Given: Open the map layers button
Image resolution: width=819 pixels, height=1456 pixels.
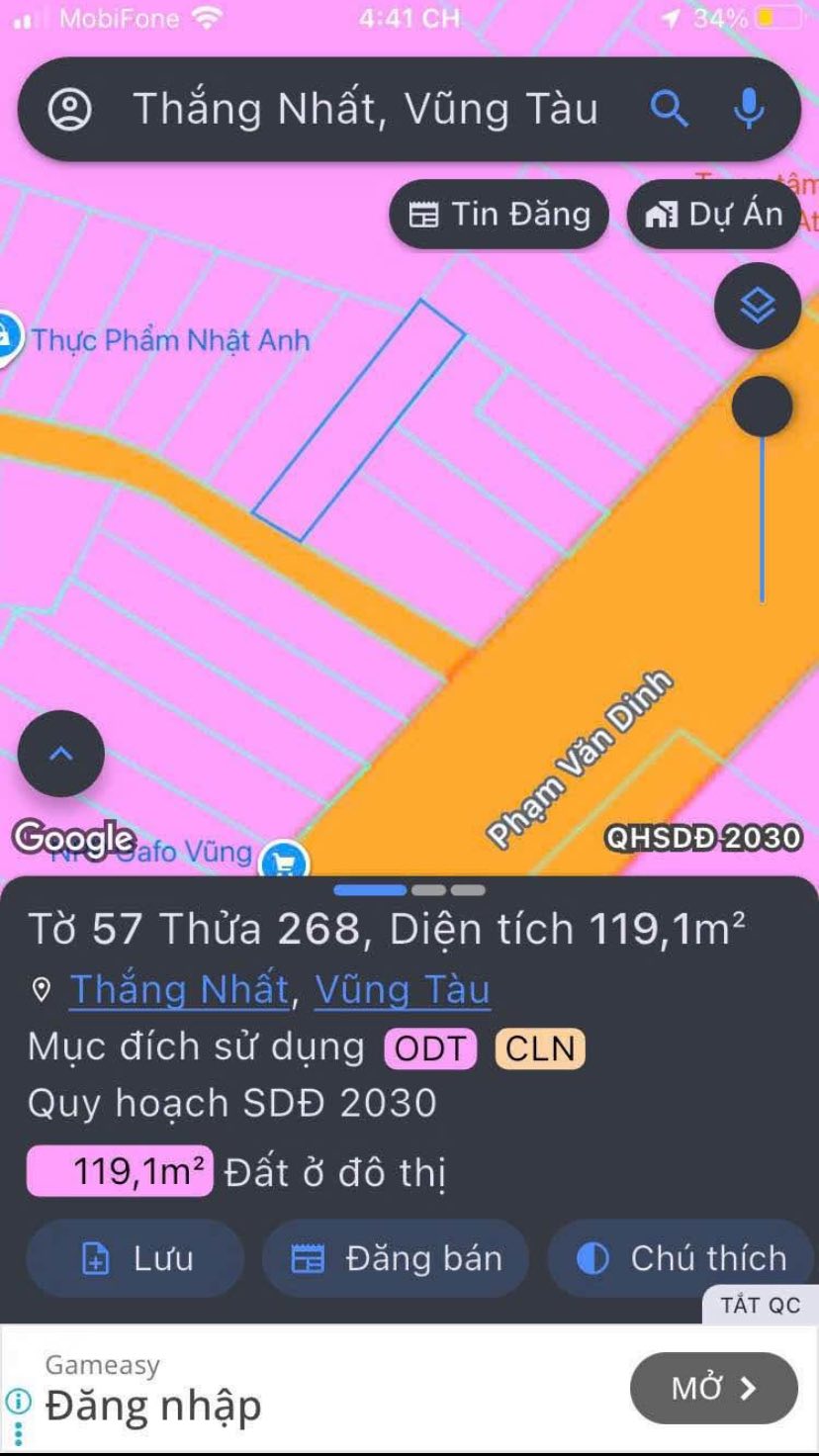Looking at the screenshot, I should click(758, 307).
